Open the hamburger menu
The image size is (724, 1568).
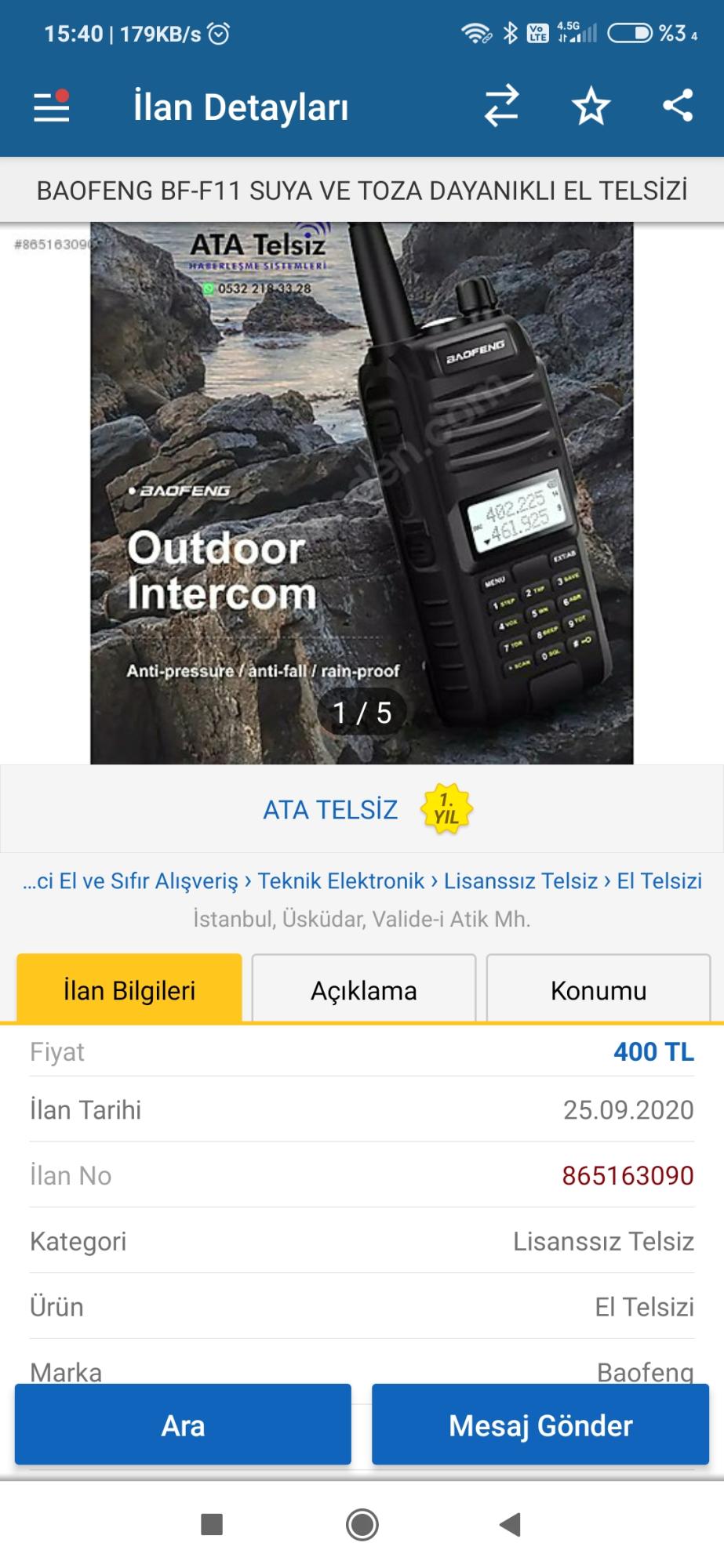click(x=52, y=106)
